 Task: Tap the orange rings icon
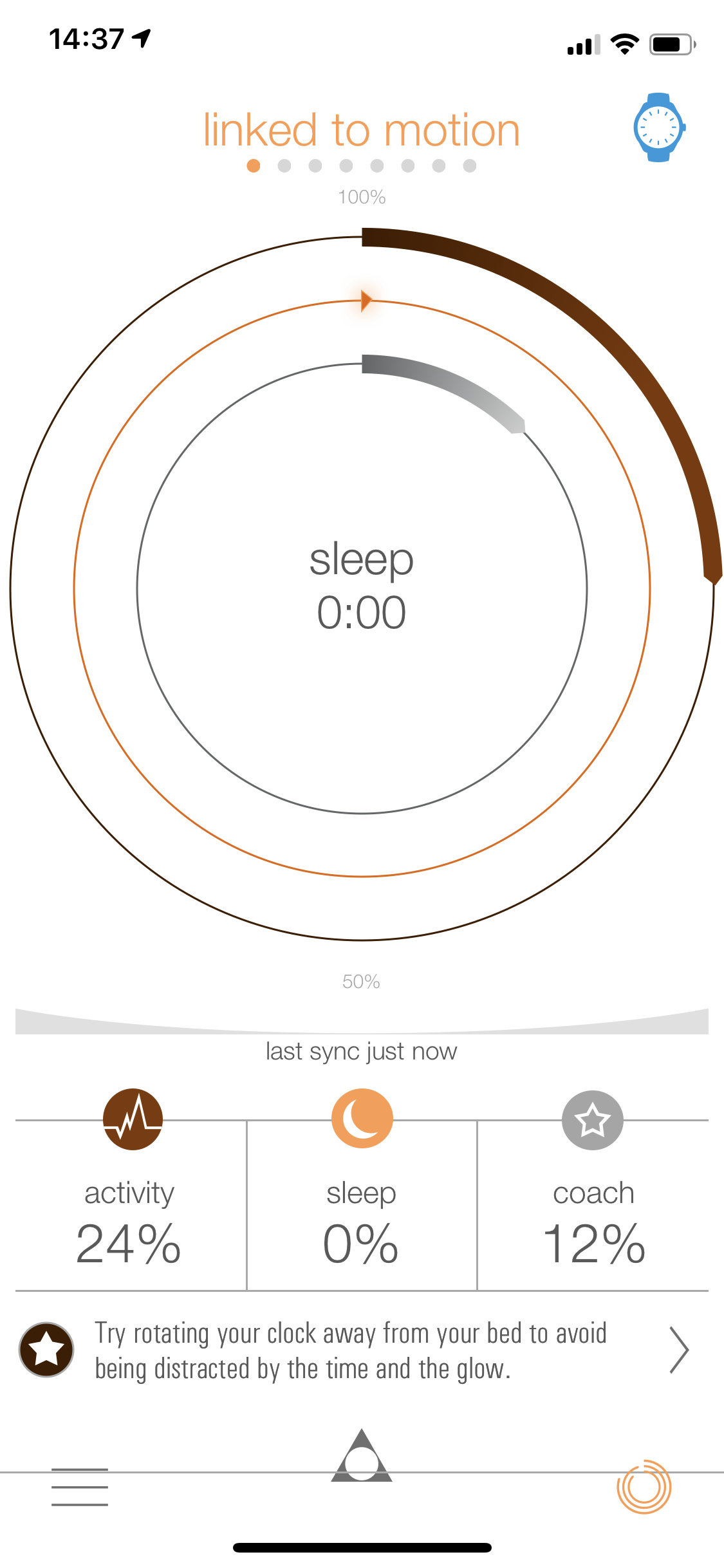(644, 1486)
